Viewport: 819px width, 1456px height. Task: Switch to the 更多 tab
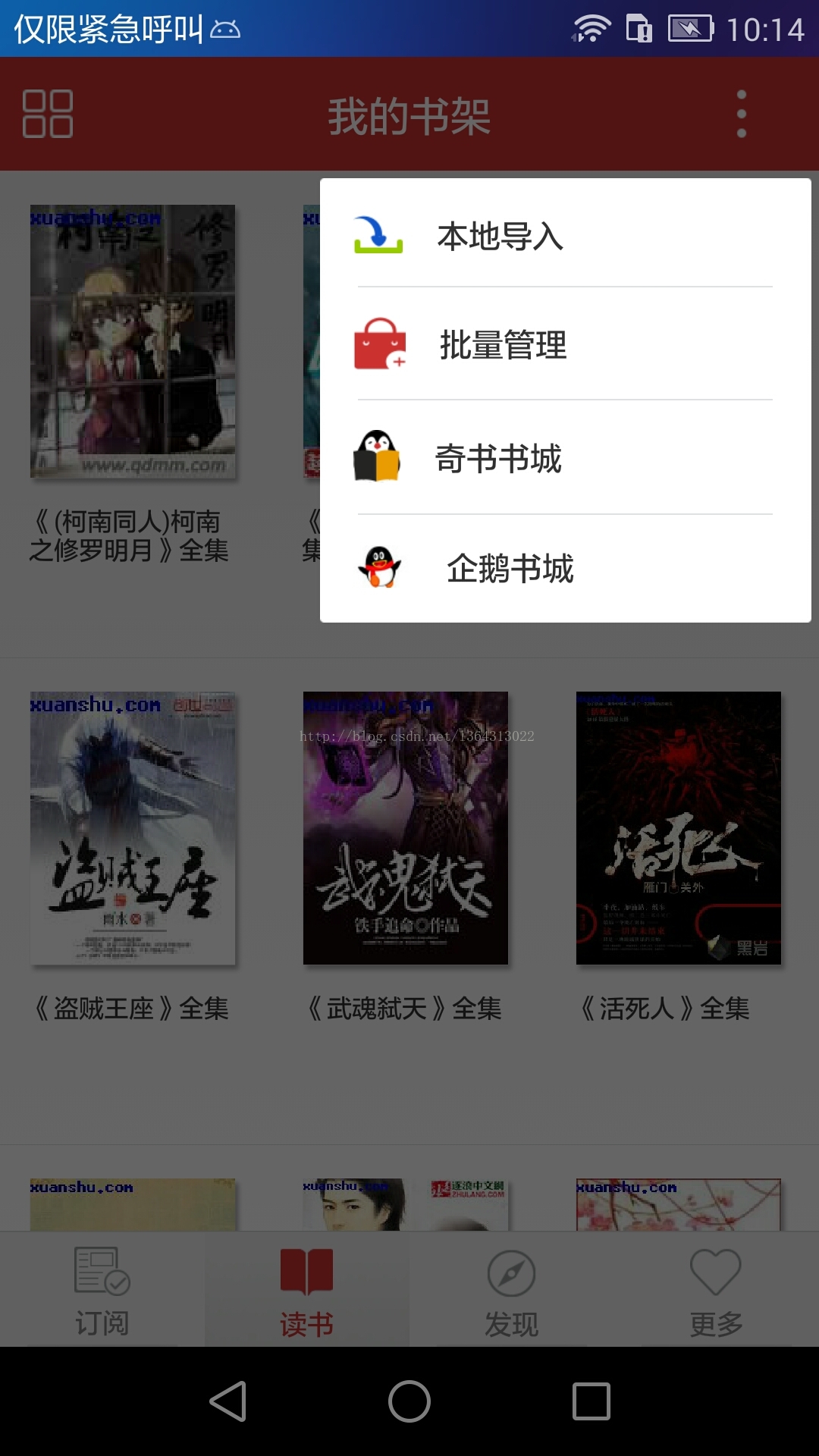click(717, 1291)
